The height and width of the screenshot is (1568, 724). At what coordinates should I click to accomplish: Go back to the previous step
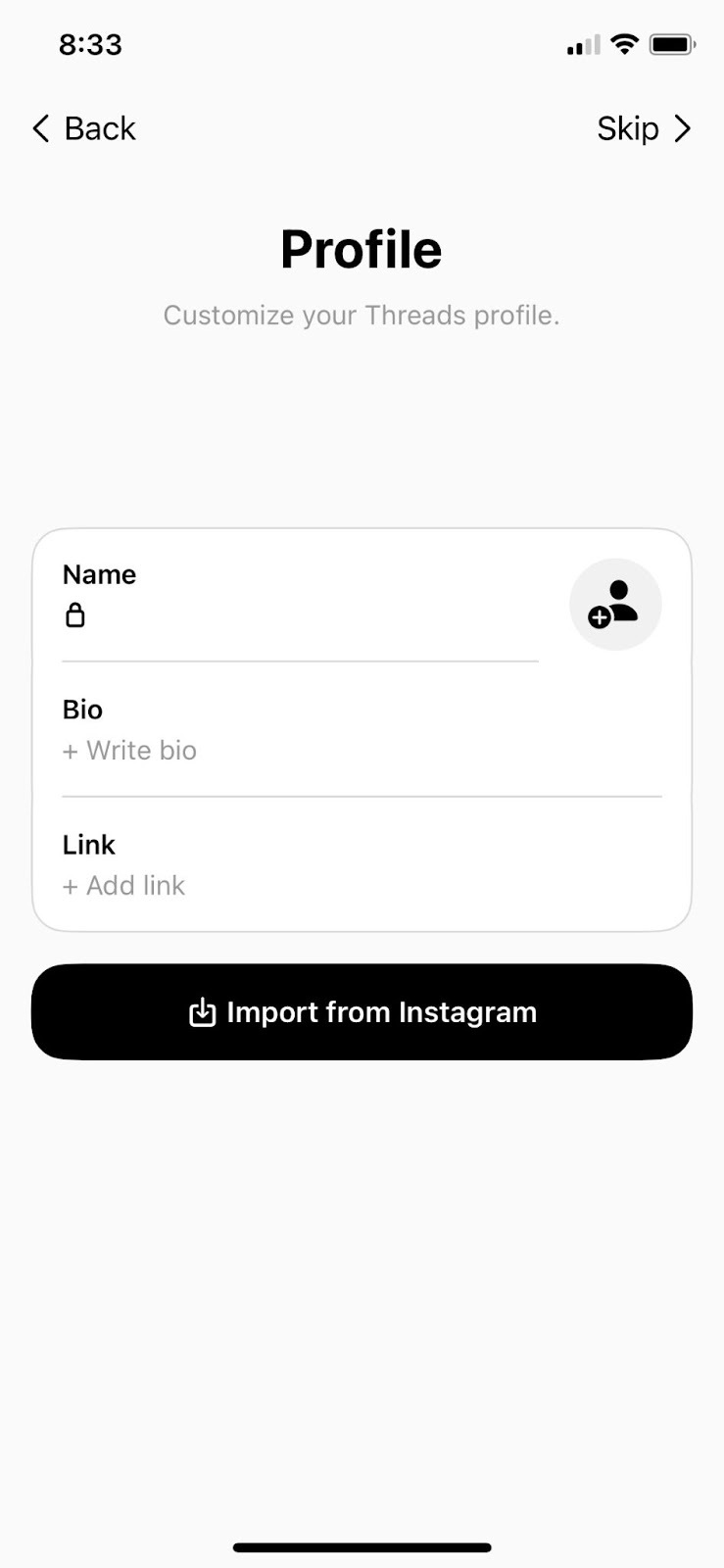[84, 128]
